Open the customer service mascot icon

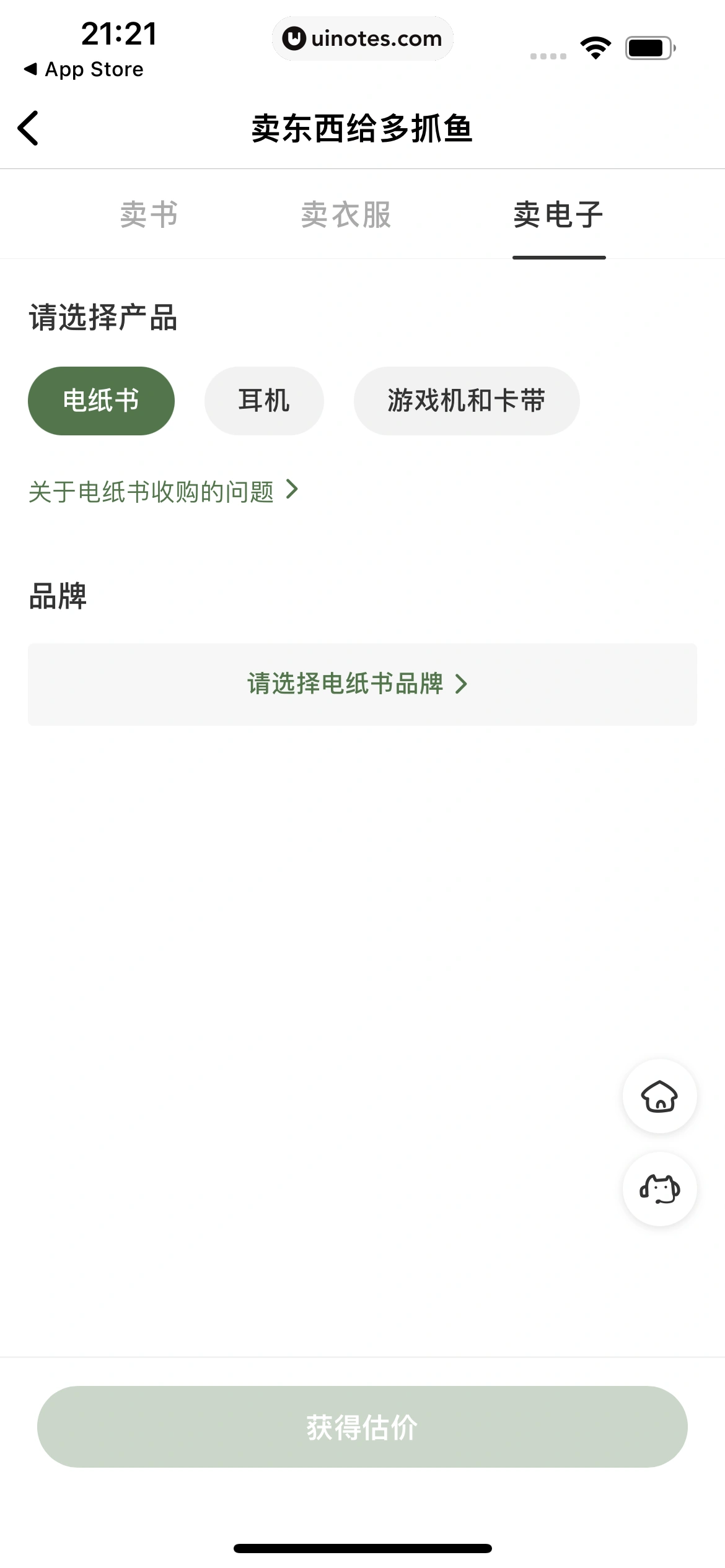pyautogui.click(x=659, y=1189)
